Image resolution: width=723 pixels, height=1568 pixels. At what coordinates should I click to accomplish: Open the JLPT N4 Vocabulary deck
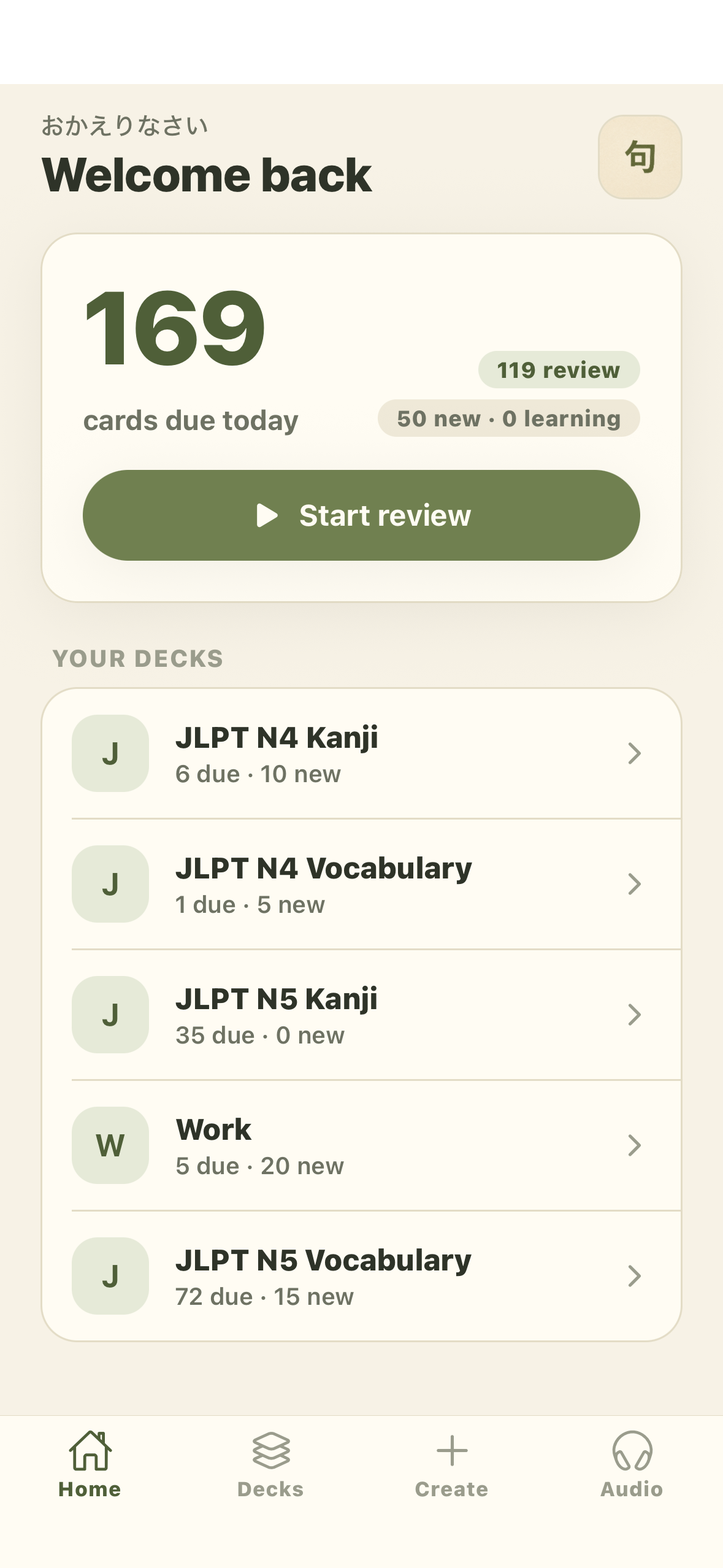[x=361, y=884]
